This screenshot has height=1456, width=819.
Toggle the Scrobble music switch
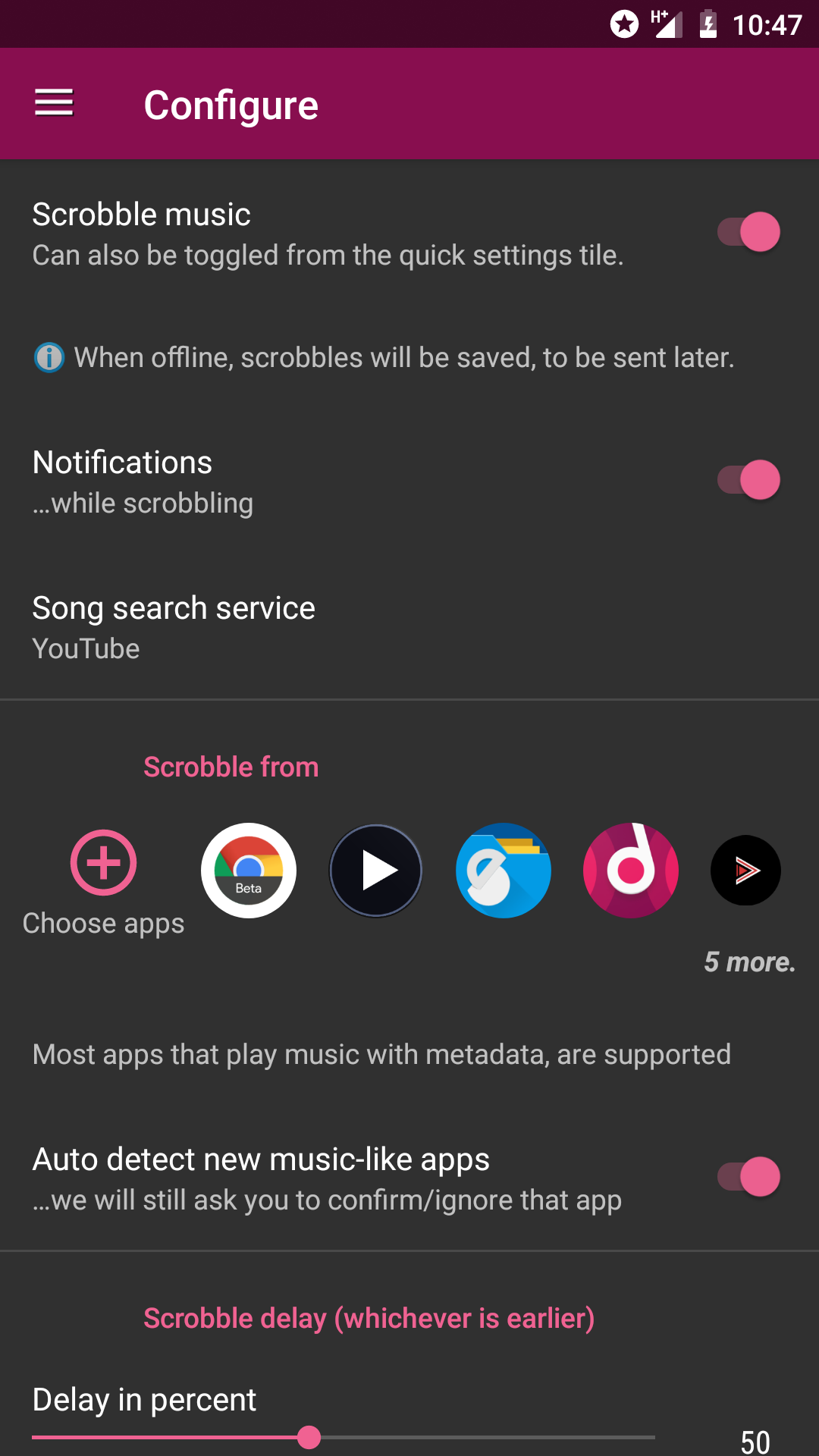point(748,232)
